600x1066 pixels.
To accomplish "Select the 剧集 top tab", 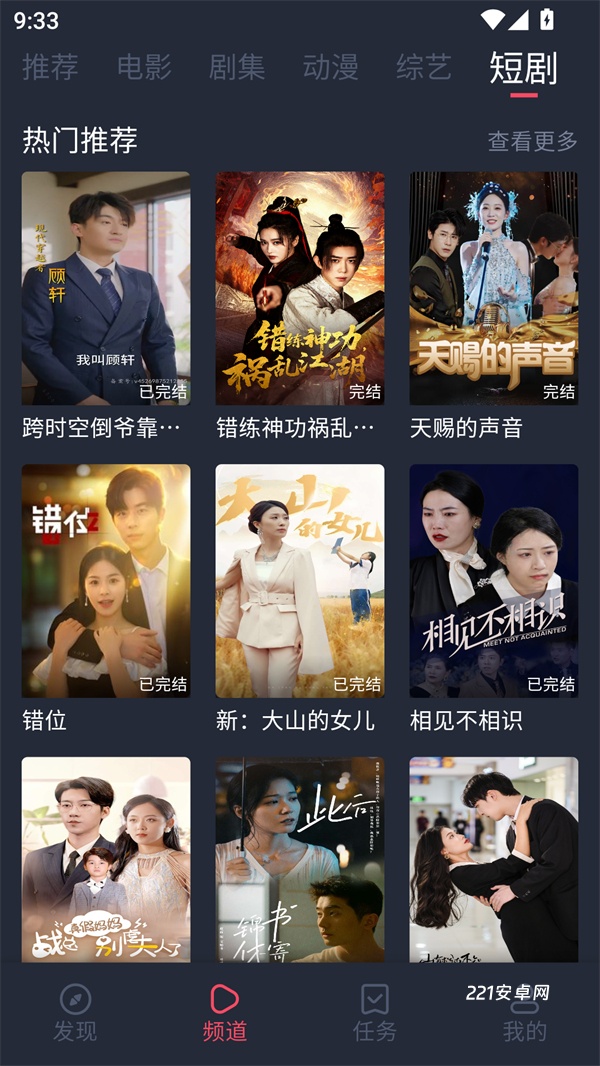I will (237, 67).
